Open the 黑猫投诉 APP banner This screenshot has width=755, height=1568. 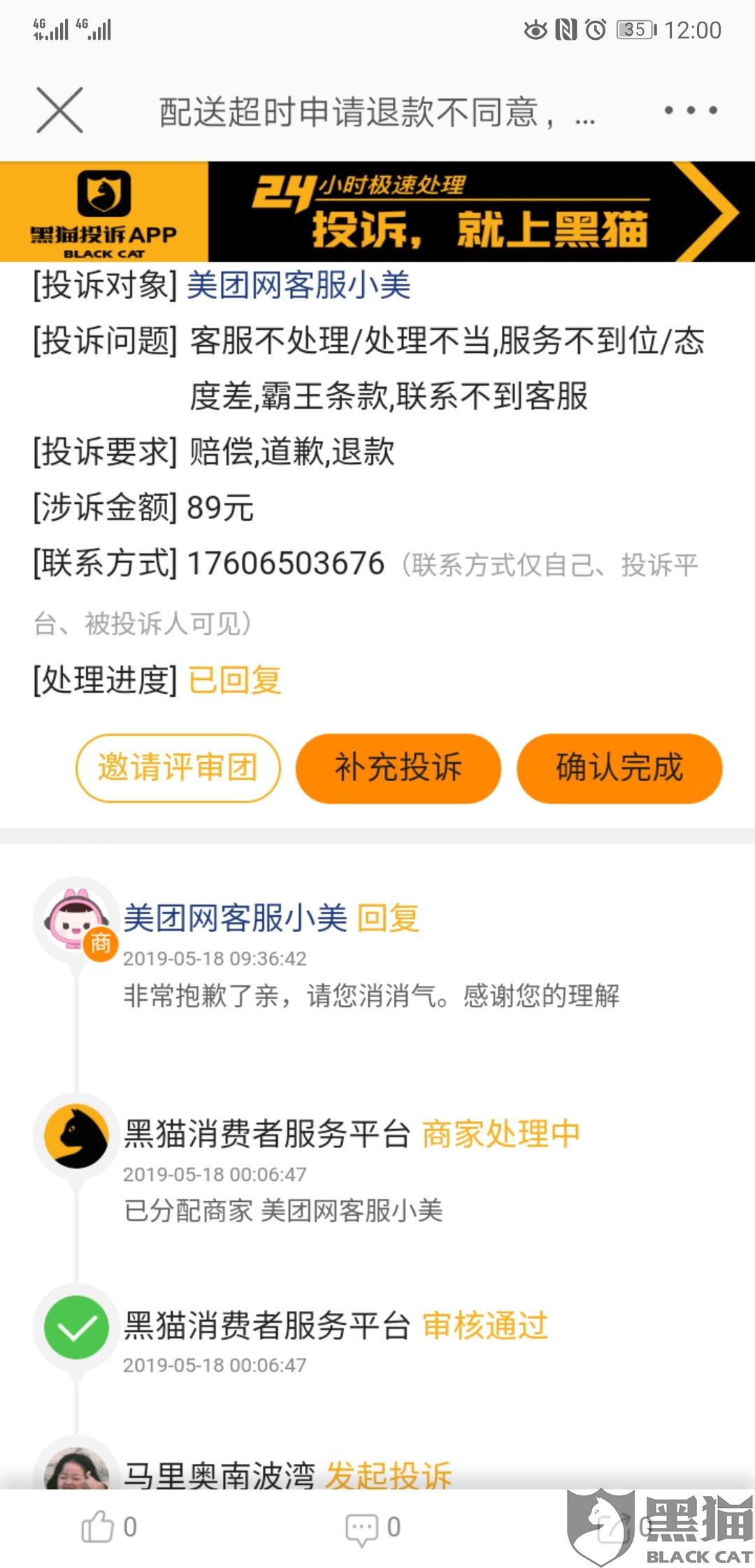(x=377, y=212)
